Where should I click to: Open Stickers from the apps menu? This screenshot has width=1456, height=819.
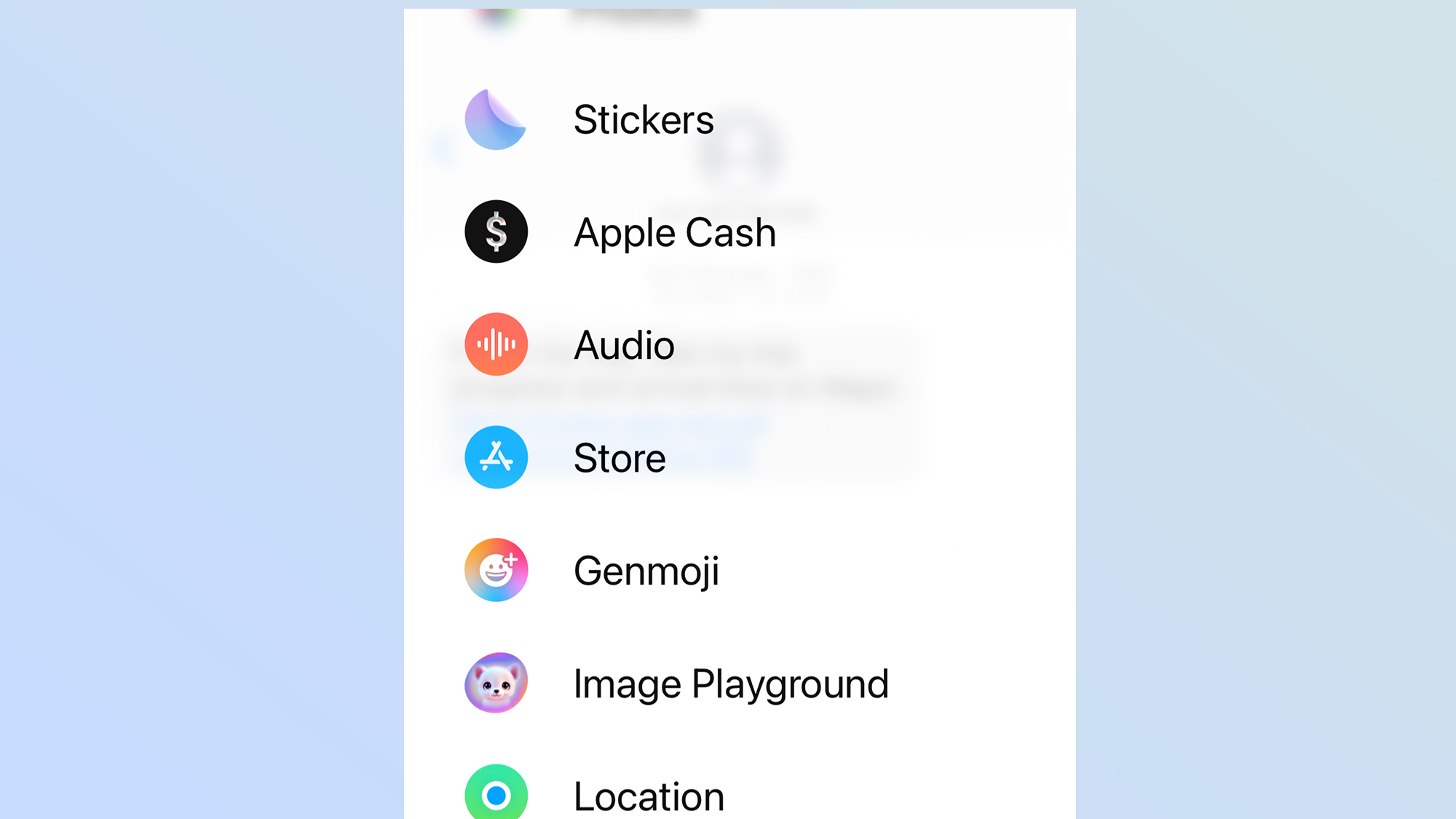[643, 120]
